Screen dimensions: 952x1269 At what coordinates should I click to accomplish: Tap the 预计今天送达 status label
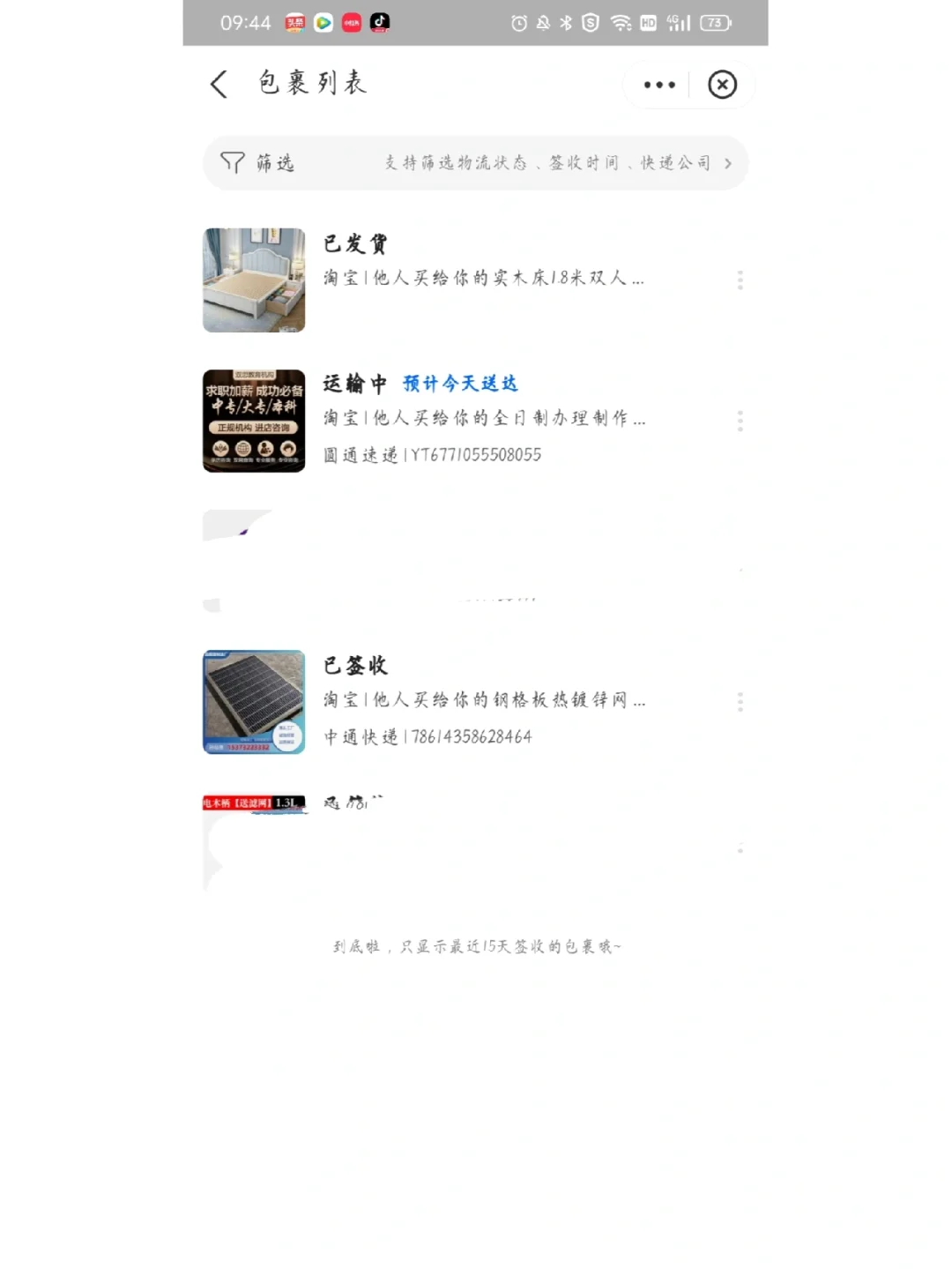pyautogui.click(x=459, y=384)
